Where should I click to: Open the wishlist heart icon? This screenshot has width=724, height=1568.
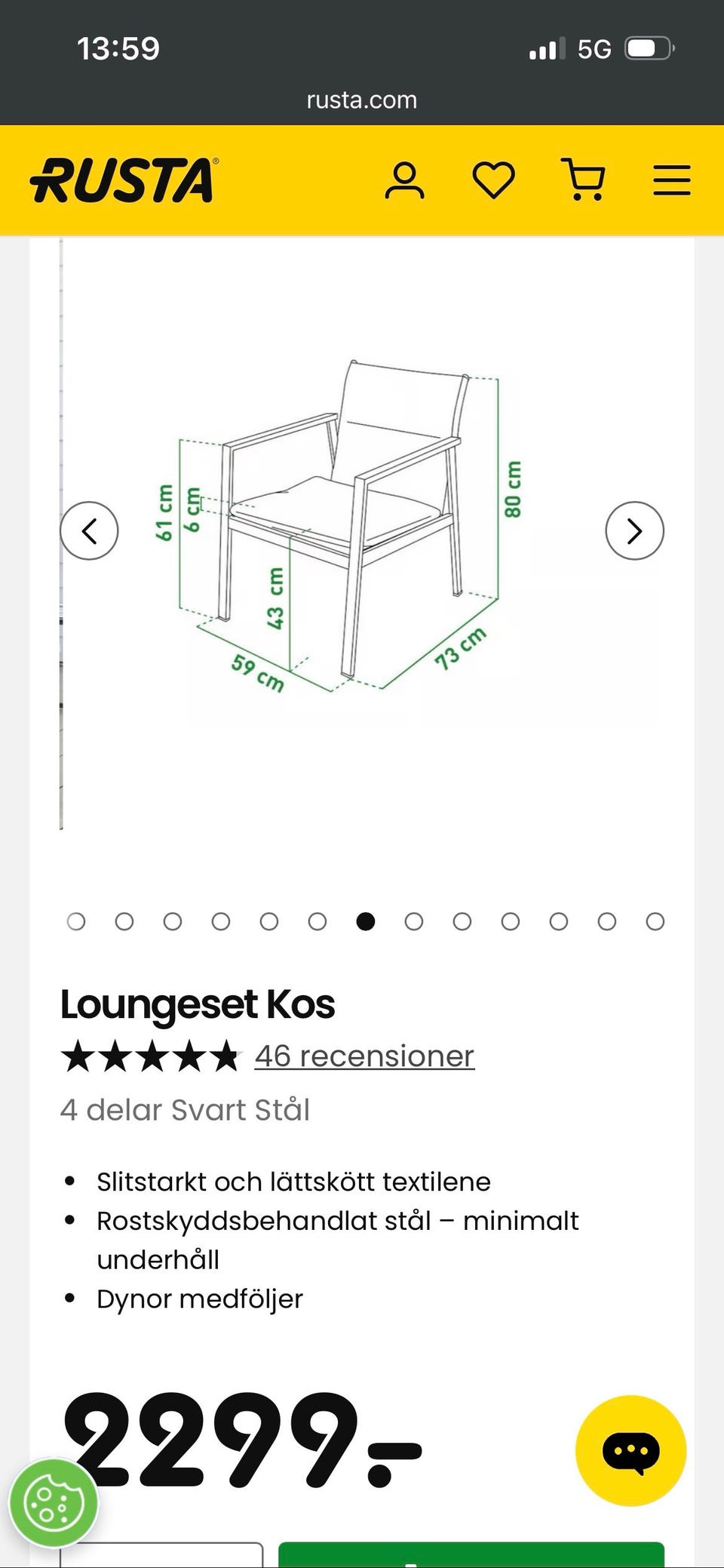pos(494,181)
